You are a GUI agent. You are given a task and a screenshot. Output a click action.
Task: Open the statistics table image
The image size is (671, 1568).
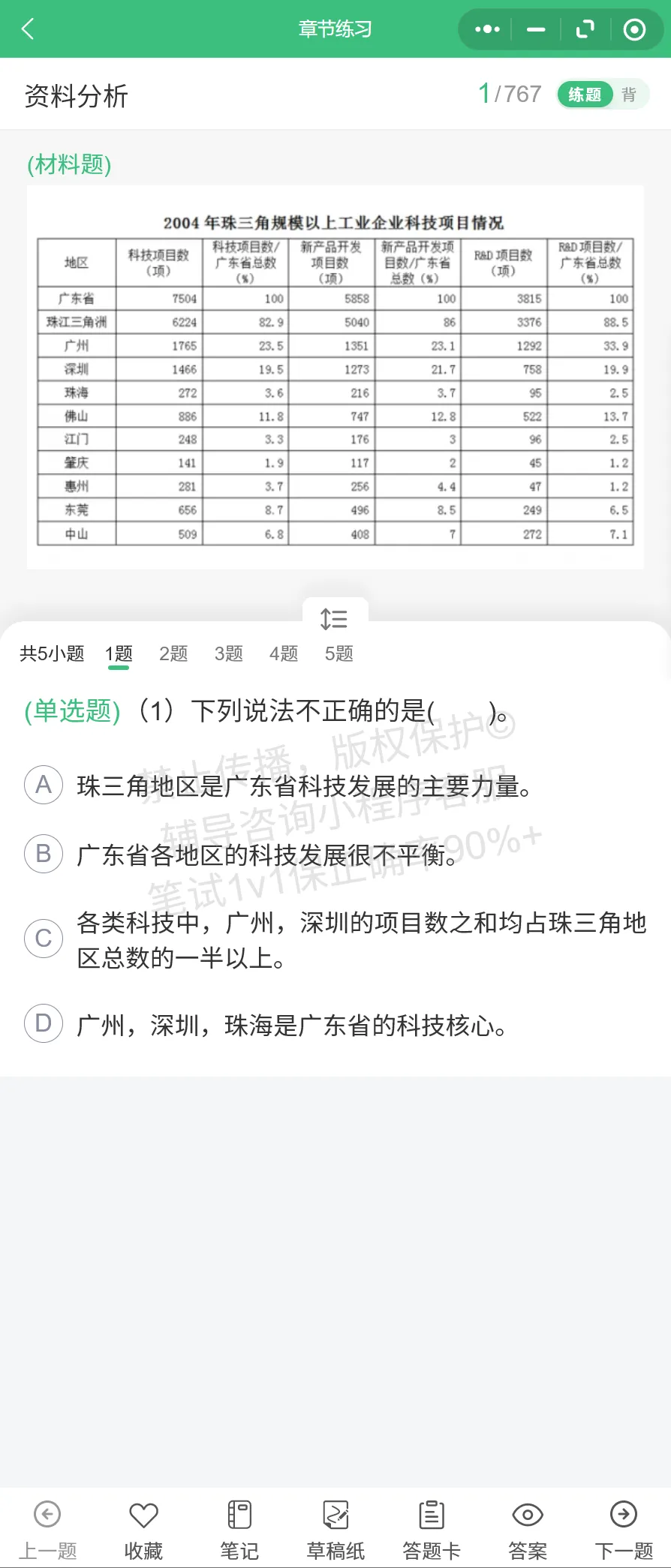(335, 377)
